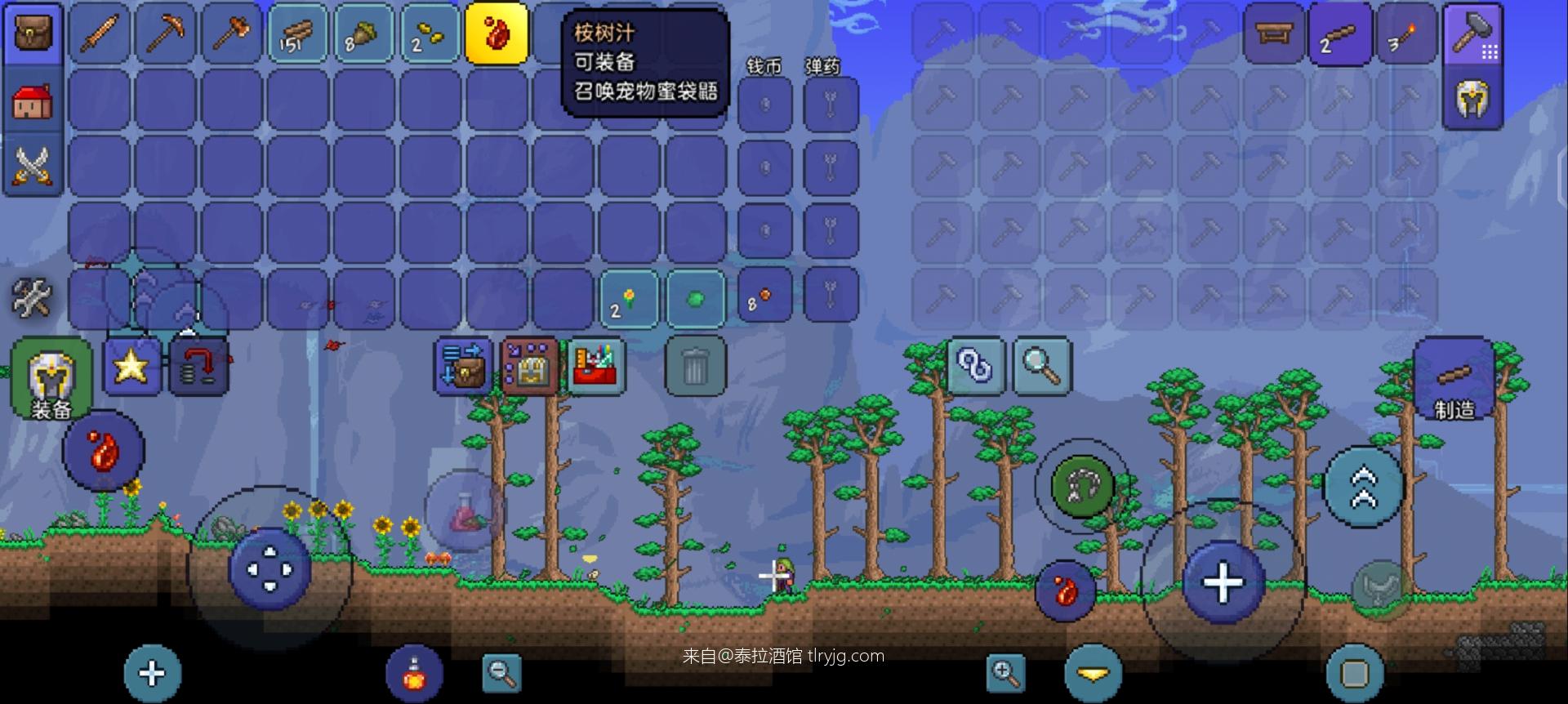Tap the quick stack to chests button
The height and width of the screenshot is (704, 1568).
click(x=463, y=367)
